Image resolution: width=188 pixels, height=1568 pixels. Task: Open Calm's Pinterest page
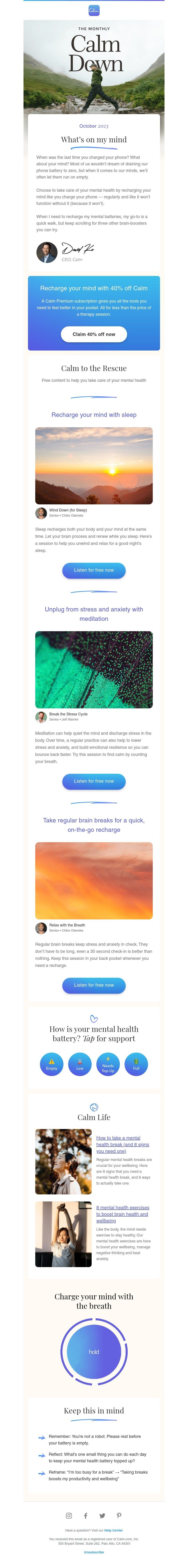(x=119, y=1516)
